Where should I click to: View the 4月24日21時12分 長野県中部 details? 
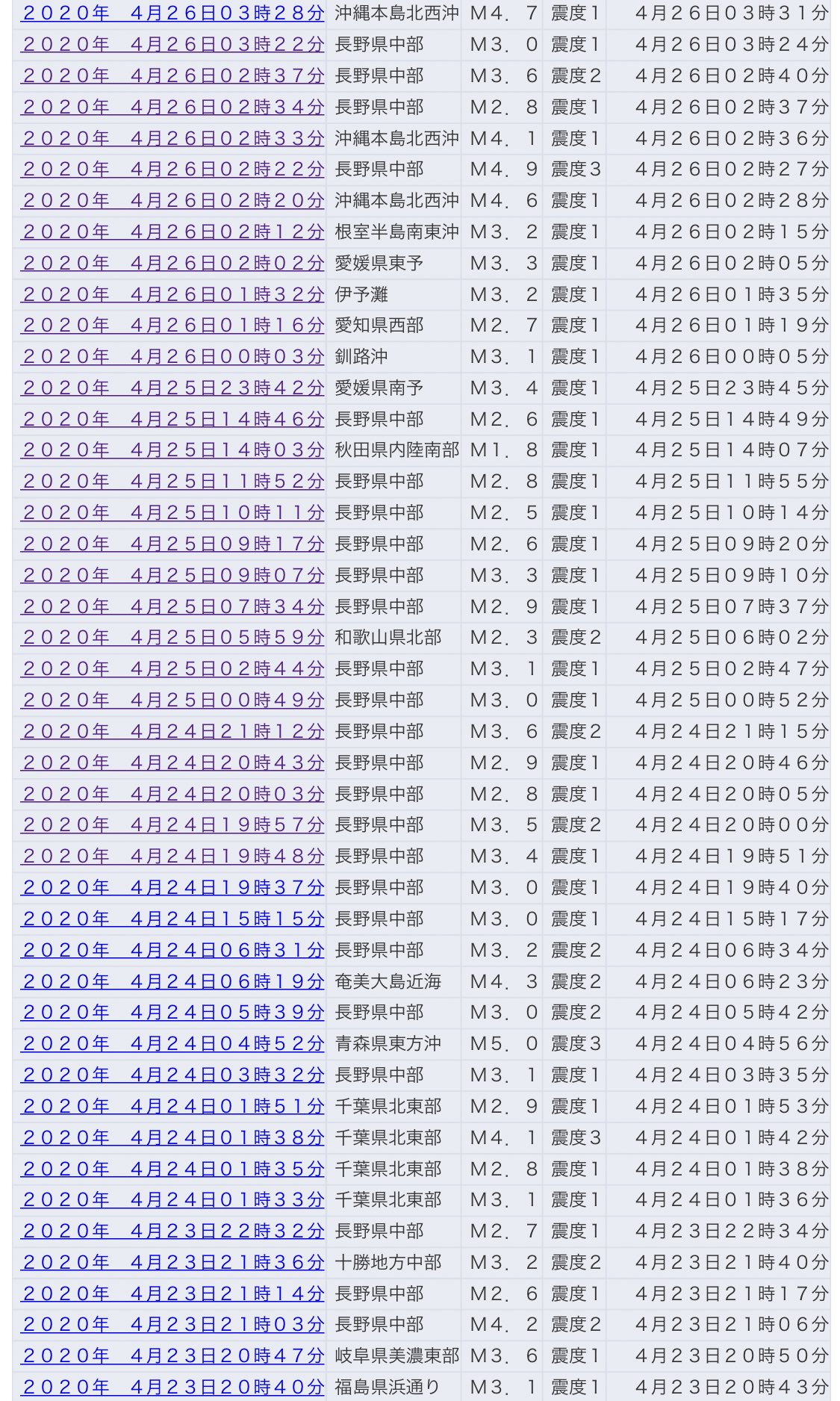click(172, 732)
